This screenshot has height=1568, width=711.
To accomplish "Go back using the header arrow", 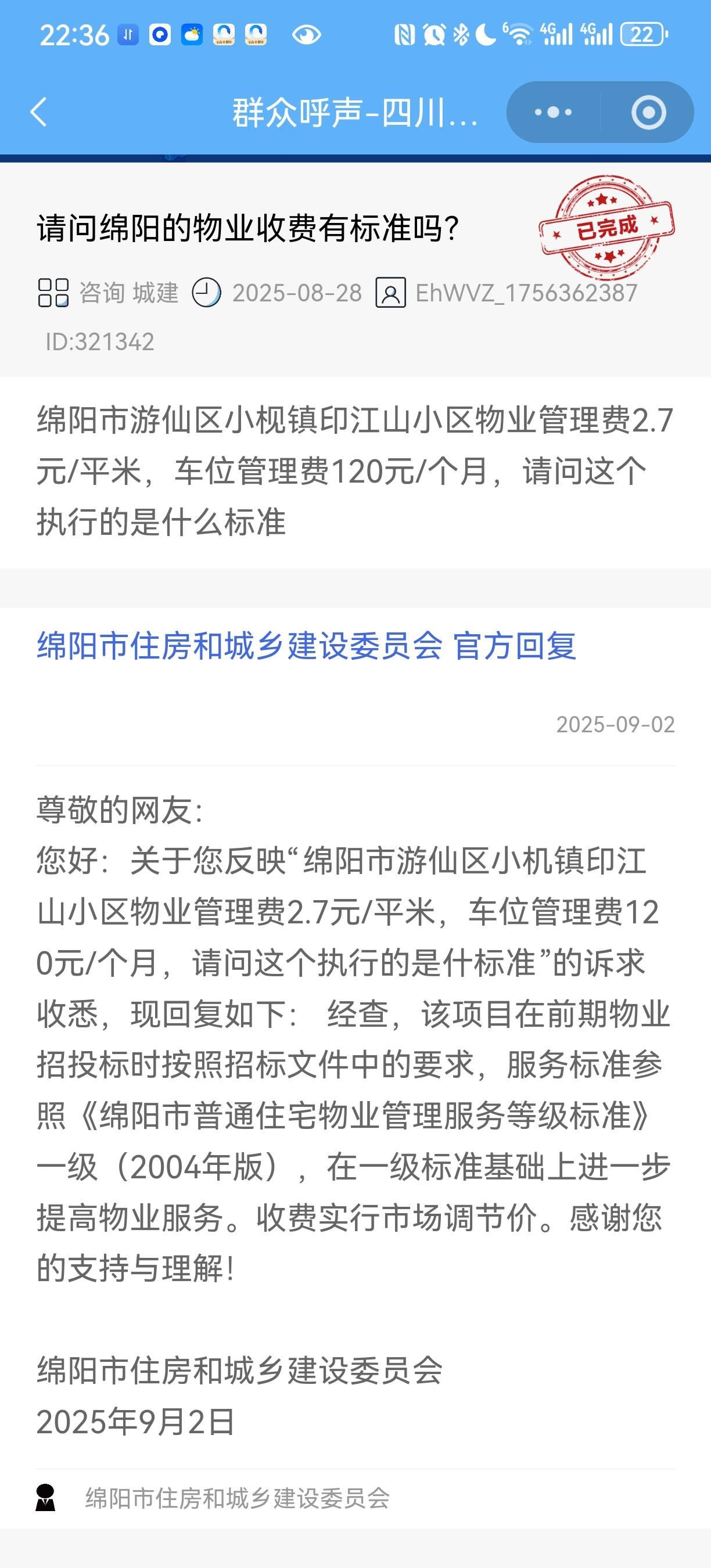I will tap(38, 113).
